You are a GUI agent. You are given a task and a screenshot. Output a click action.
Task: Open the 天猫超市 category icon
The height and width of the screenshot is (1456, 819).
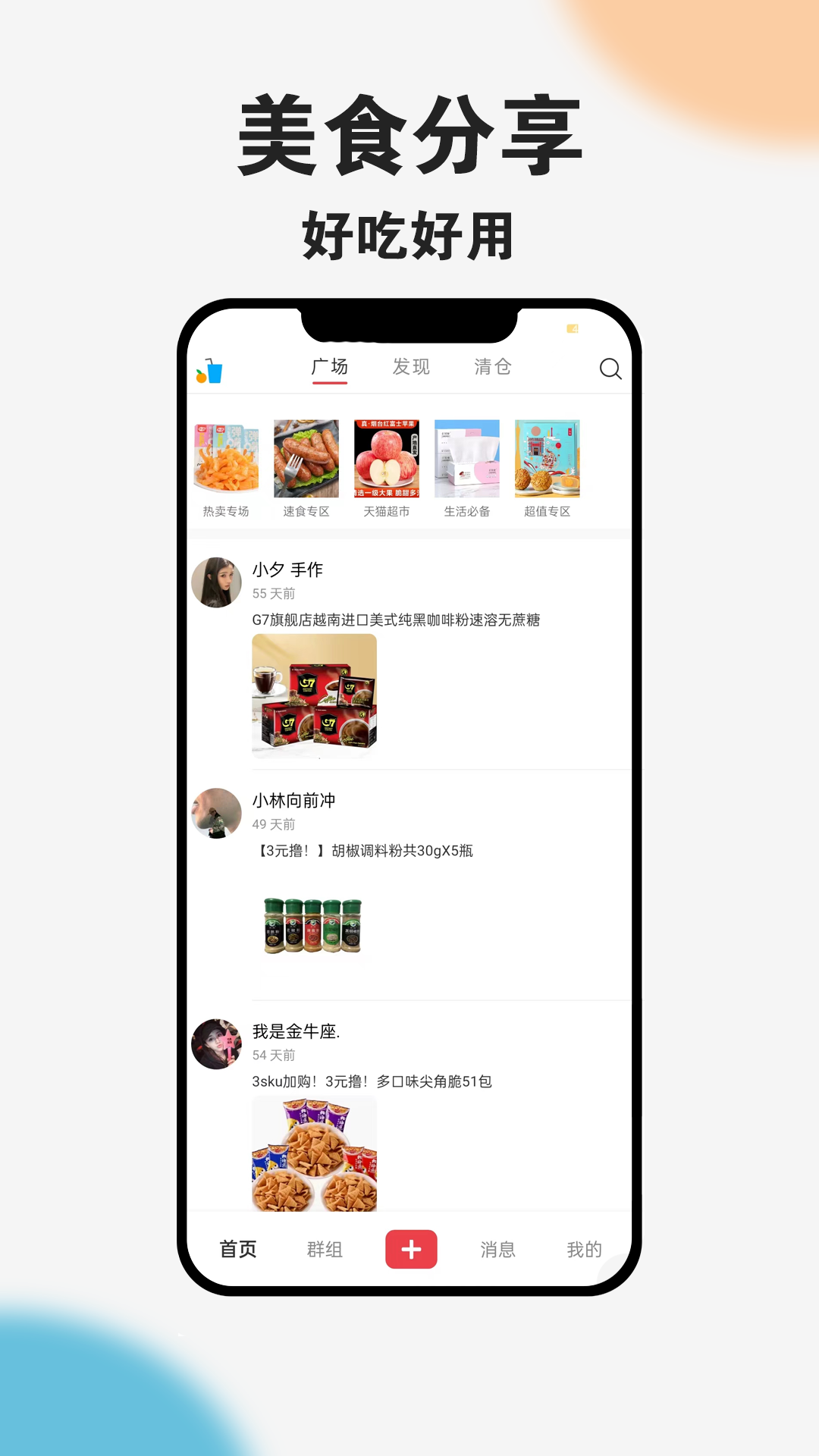387,458
